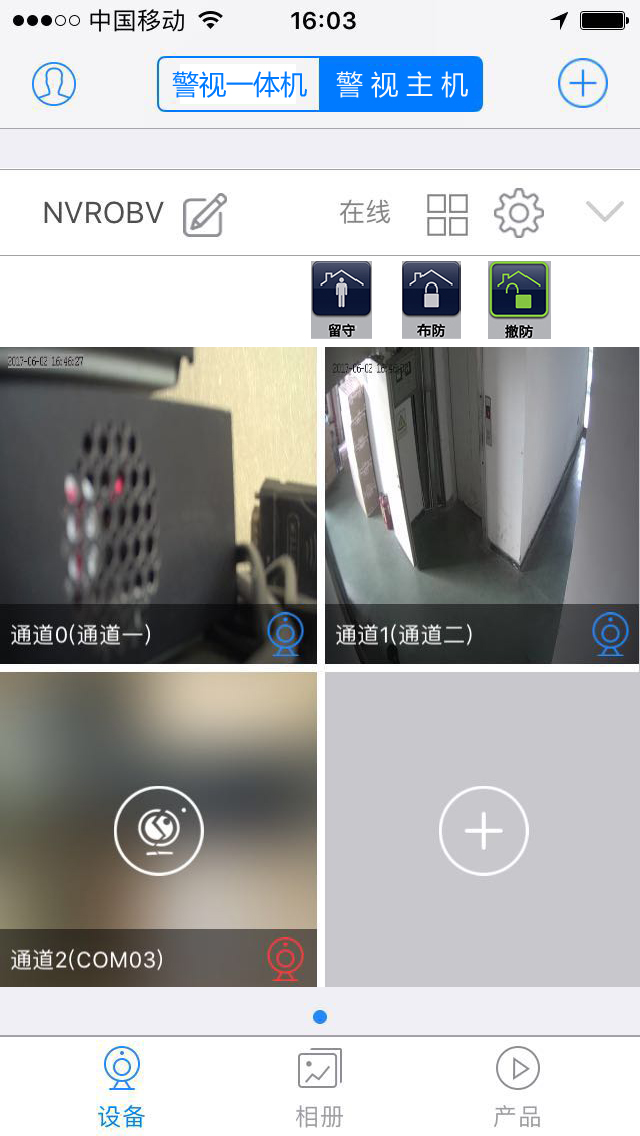
Task: Switch to the 警视主机 segment
Action: click(402, 84)
